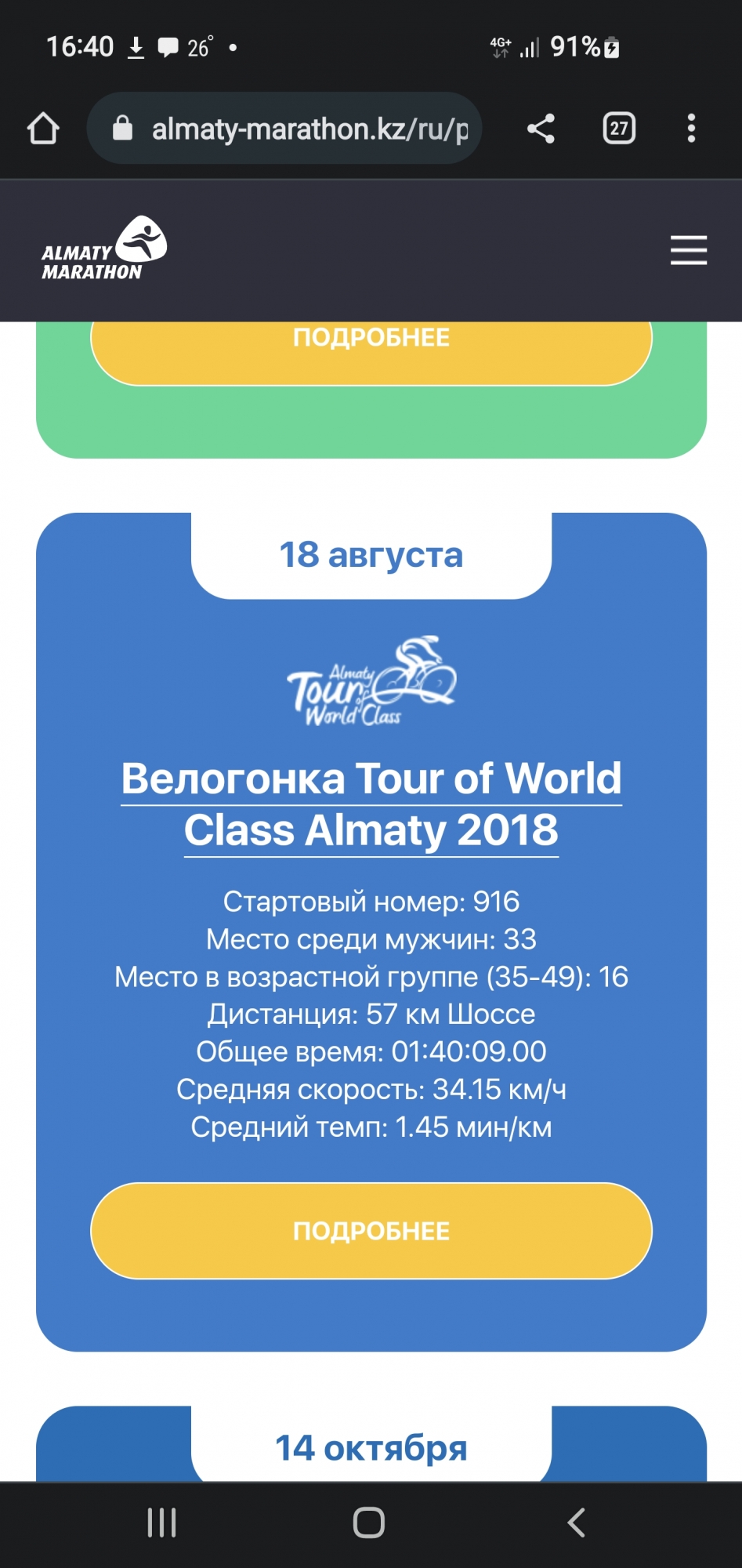Open the Велогонка Tour of World Class Almaty 2018 link
This screenshot has height=1568, width=742.
tap(371, 804)
